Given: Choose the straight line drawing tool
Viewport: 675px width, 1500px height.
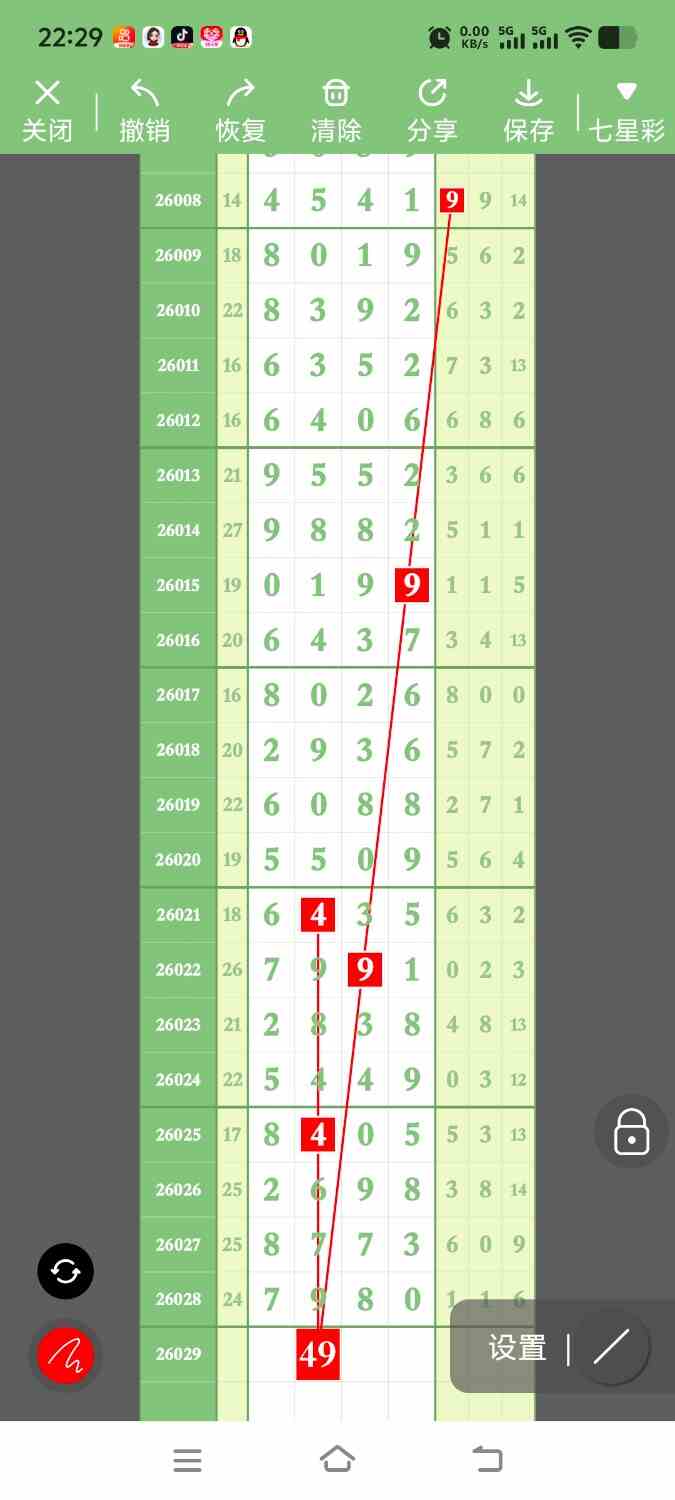Looking at the screenshot, I should (611, 1348).
